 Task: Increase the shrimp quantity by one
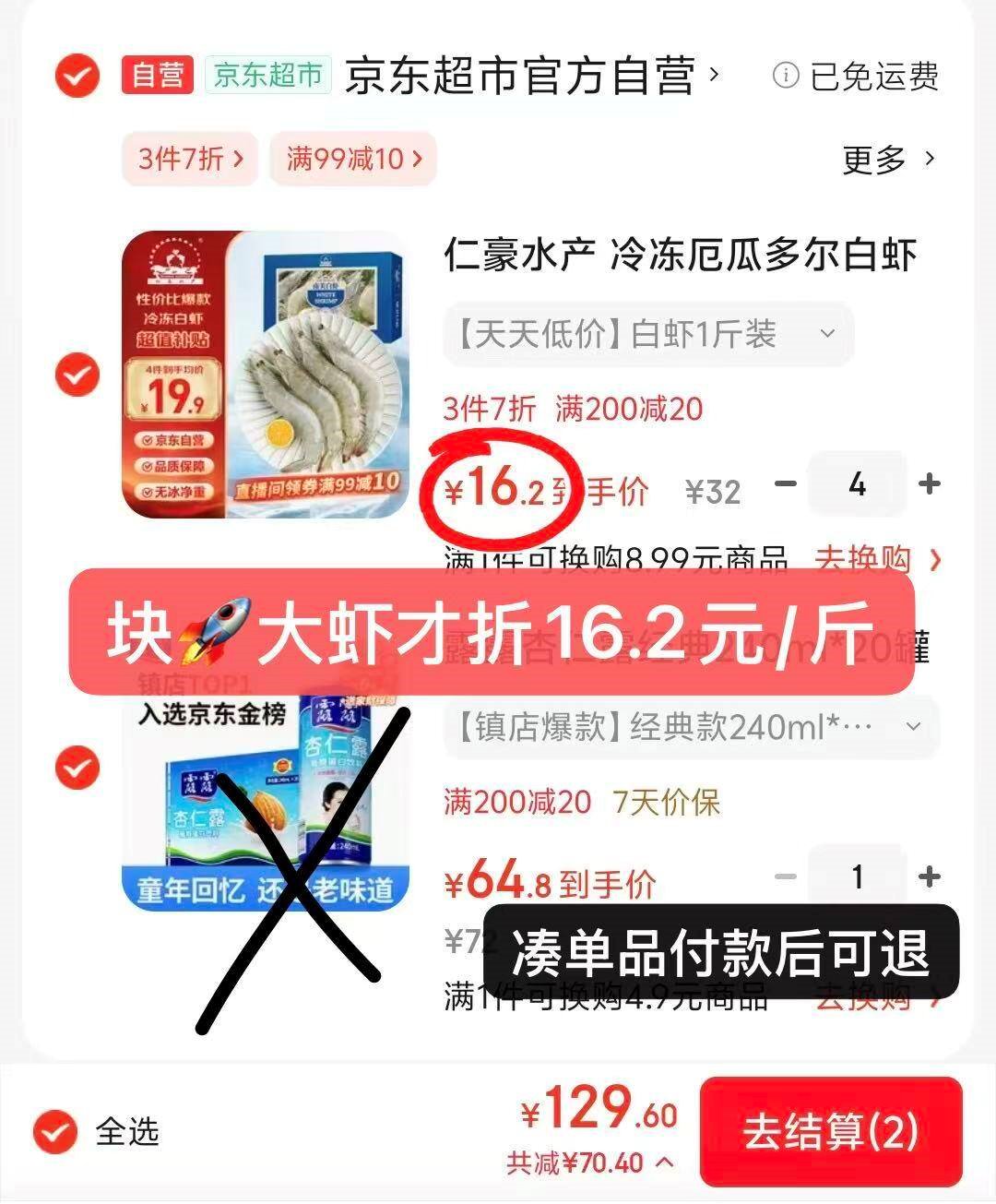(930, 483)
